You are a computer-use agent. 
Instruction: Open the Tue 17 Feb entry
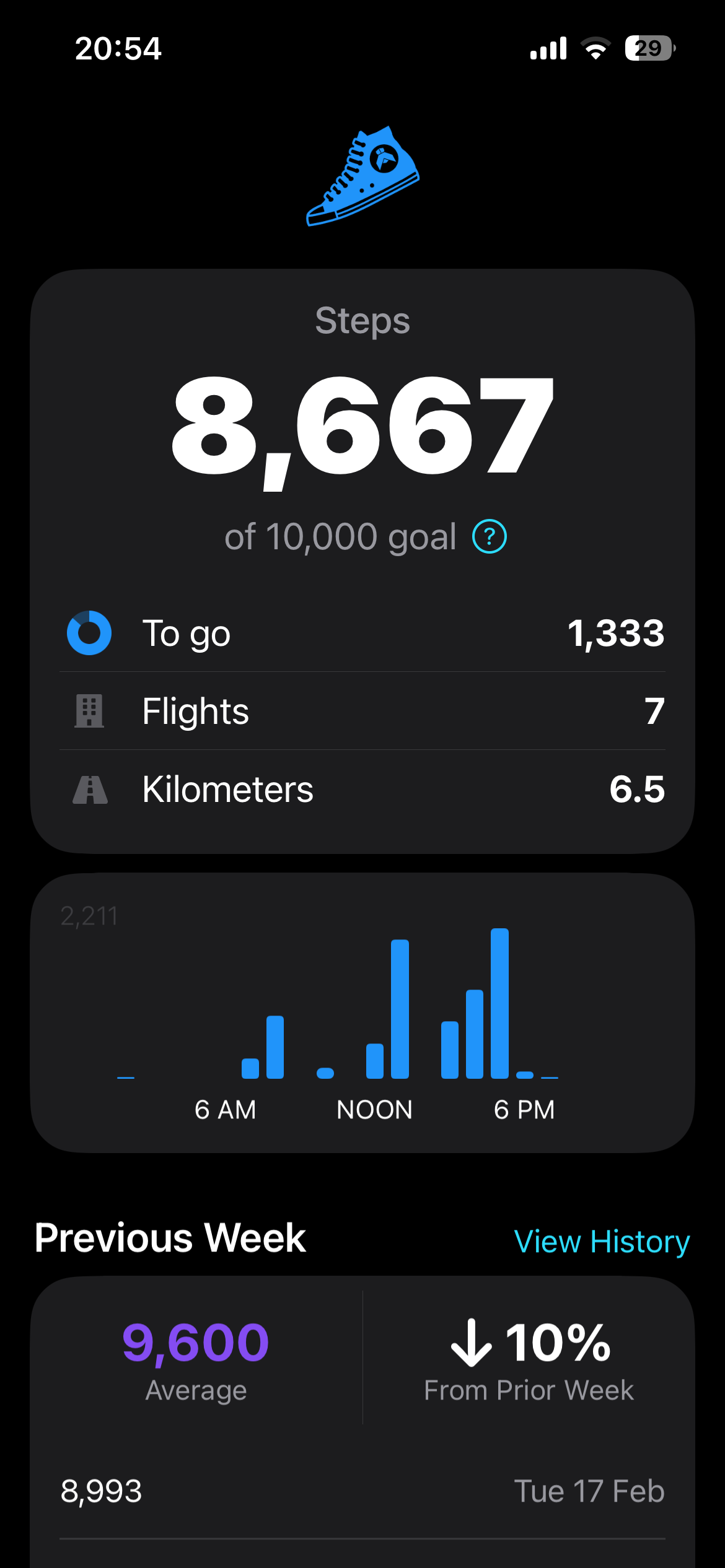[x=362, y=1491]
